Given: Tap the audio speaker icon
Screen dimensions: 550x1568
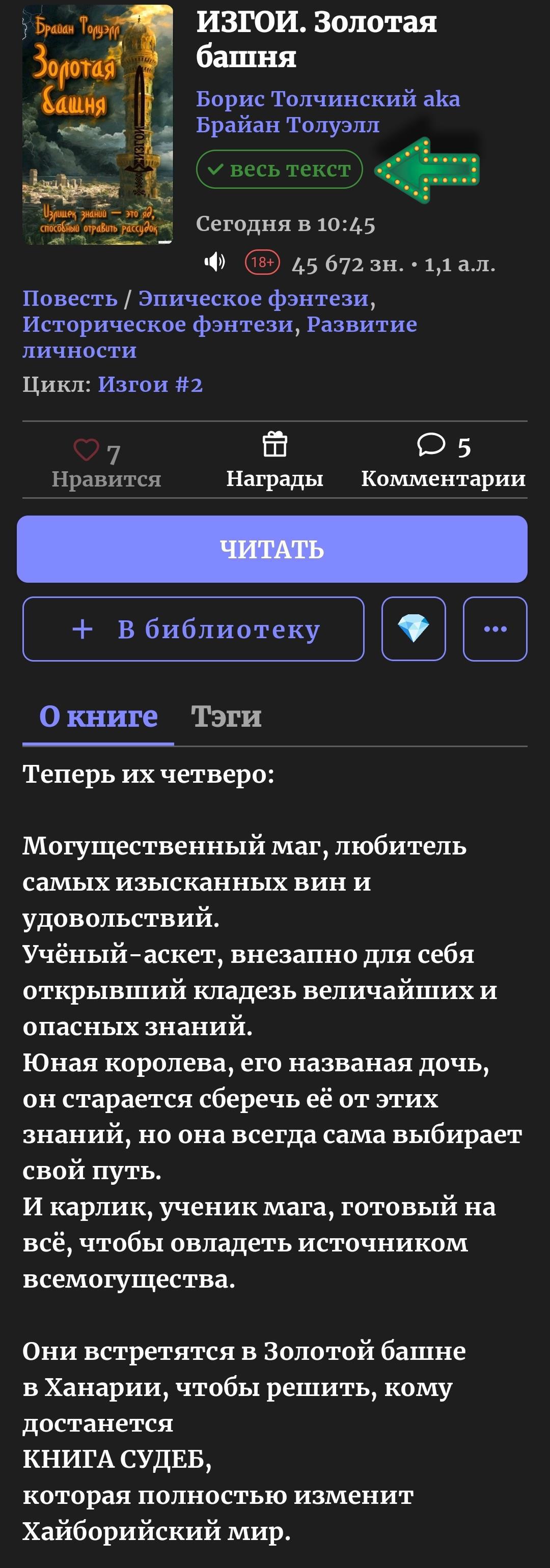Looking at the screenshot, I should click(x=214, y=262).
